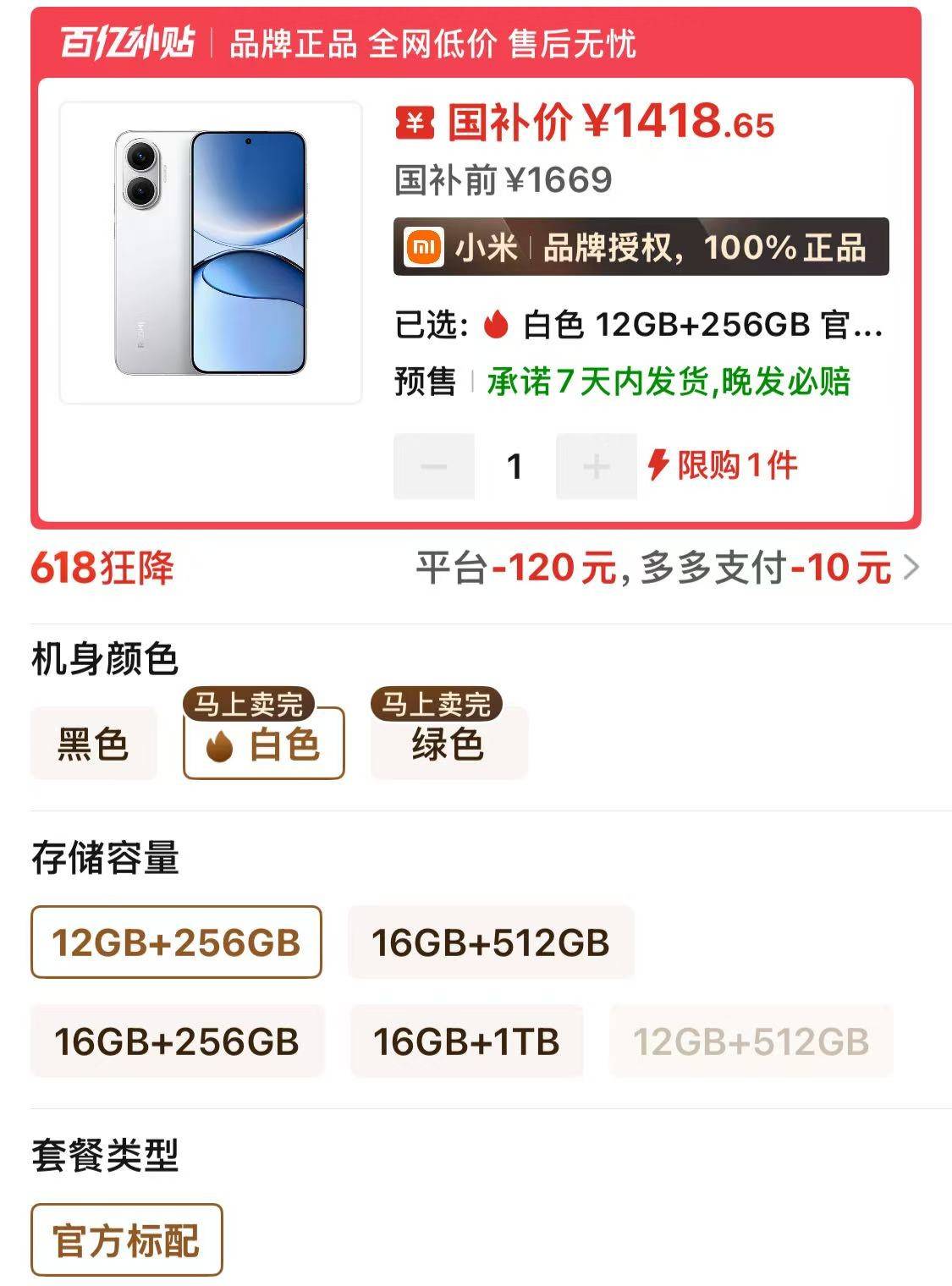The height and width of the screenshot is (1286, 952).
Task: Expand the 618狂降 discount details
Action: pos(911,568)
